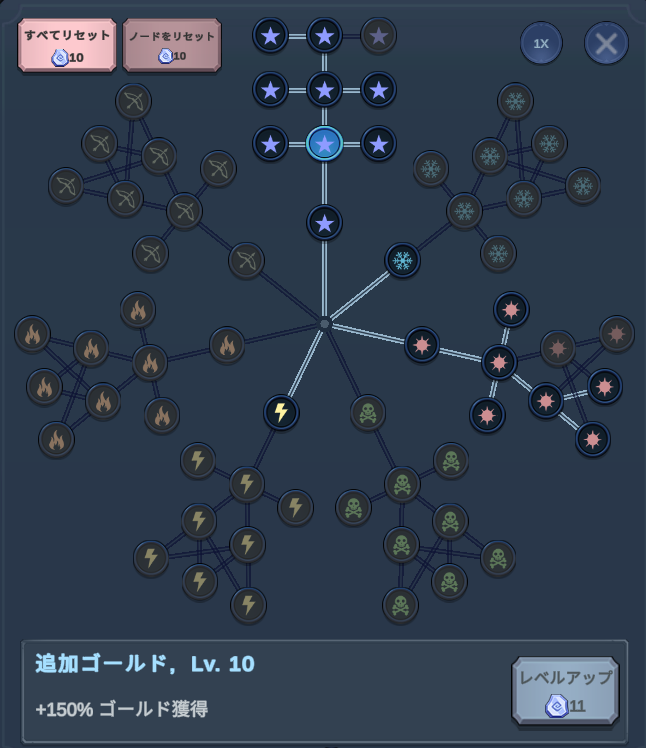
Task: Select the yellow lightning node
Action: (281, 412)
